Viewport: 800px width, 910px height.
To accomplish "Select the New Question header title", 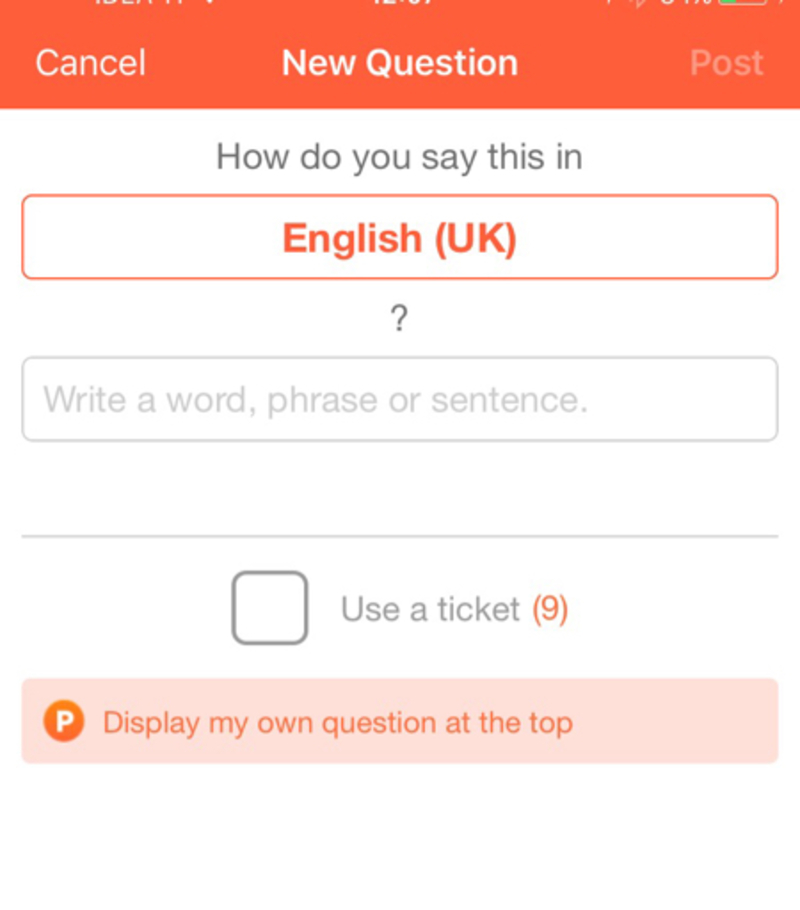I will tap(399, 62).
